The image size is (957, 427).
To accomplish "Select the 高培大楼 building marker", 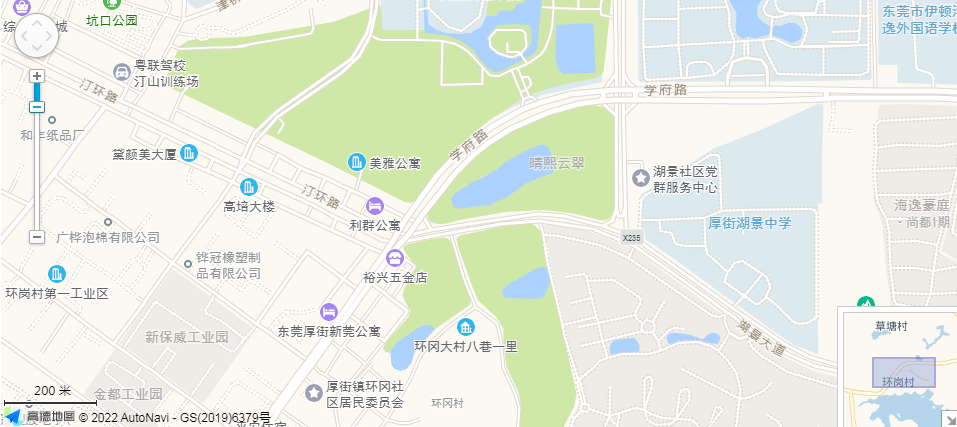I will (x=248, y=187).
